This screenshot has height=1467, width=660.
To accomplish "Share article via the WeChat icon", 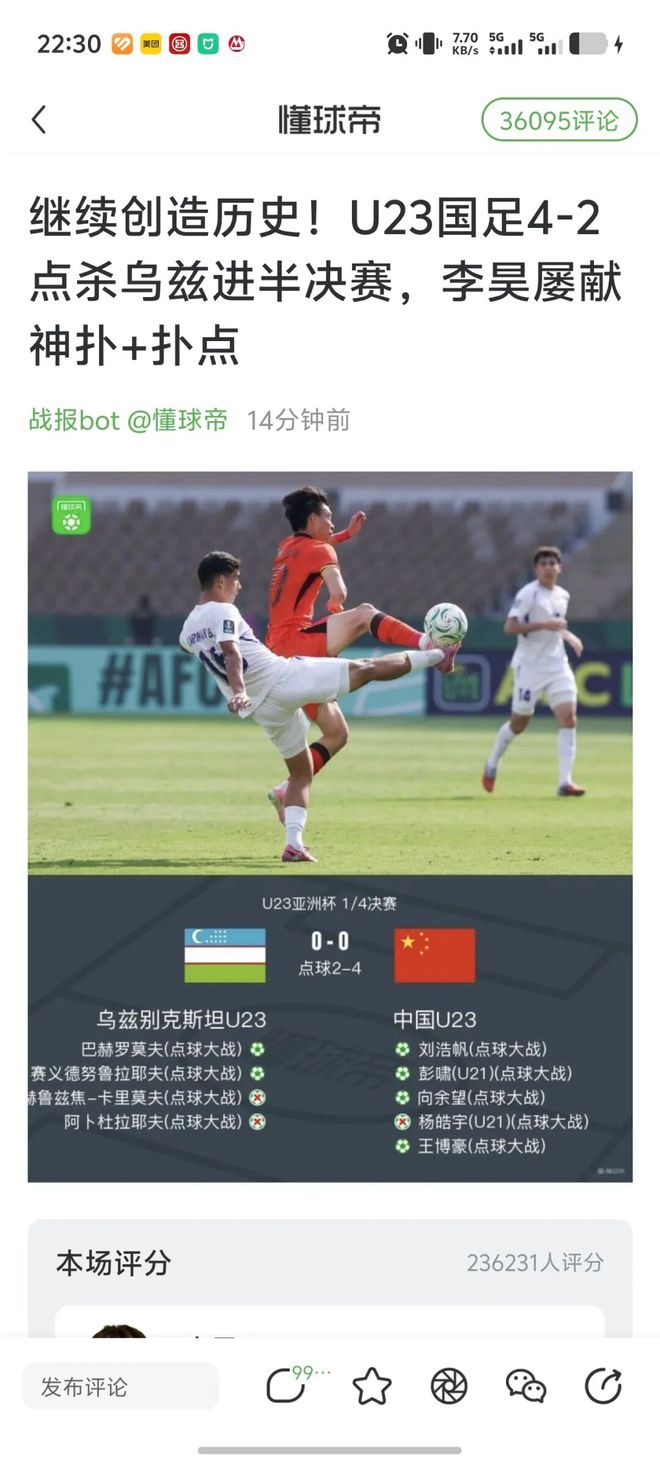I will 526,1387.
